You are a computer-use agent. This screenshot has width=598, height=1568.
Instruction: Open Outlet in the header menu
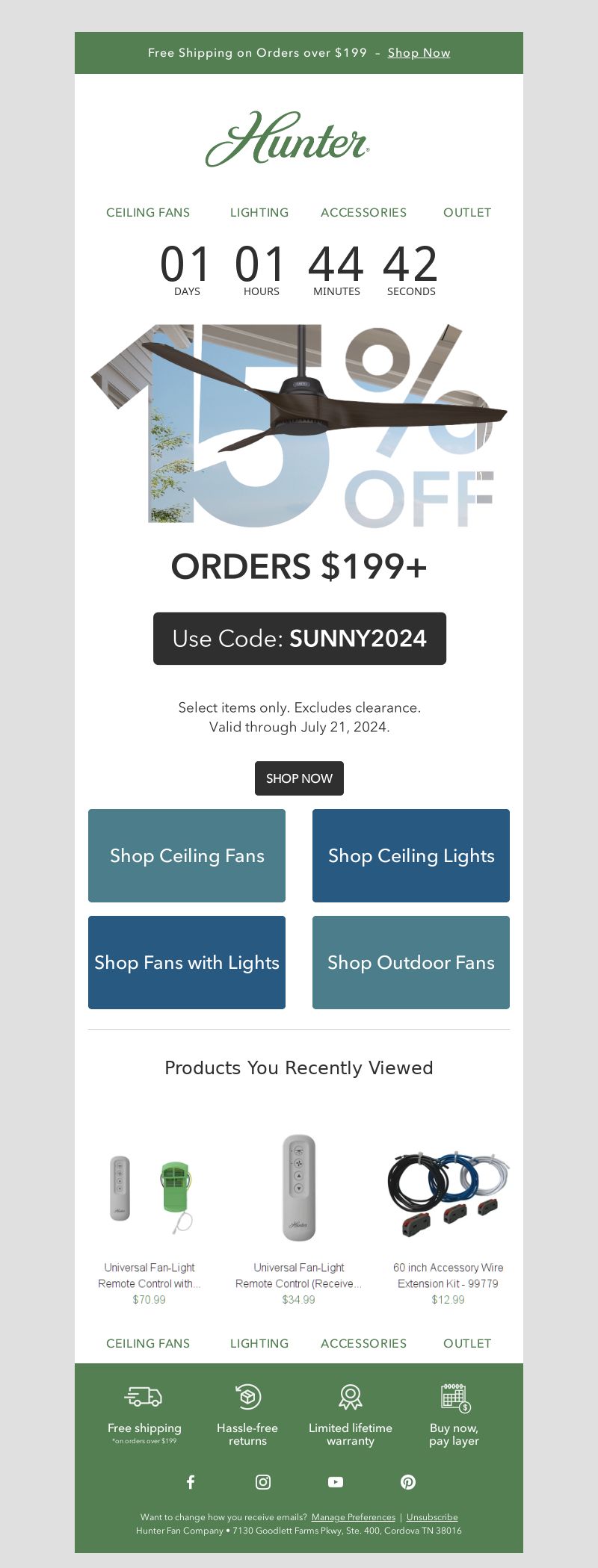tap(467, 212)
